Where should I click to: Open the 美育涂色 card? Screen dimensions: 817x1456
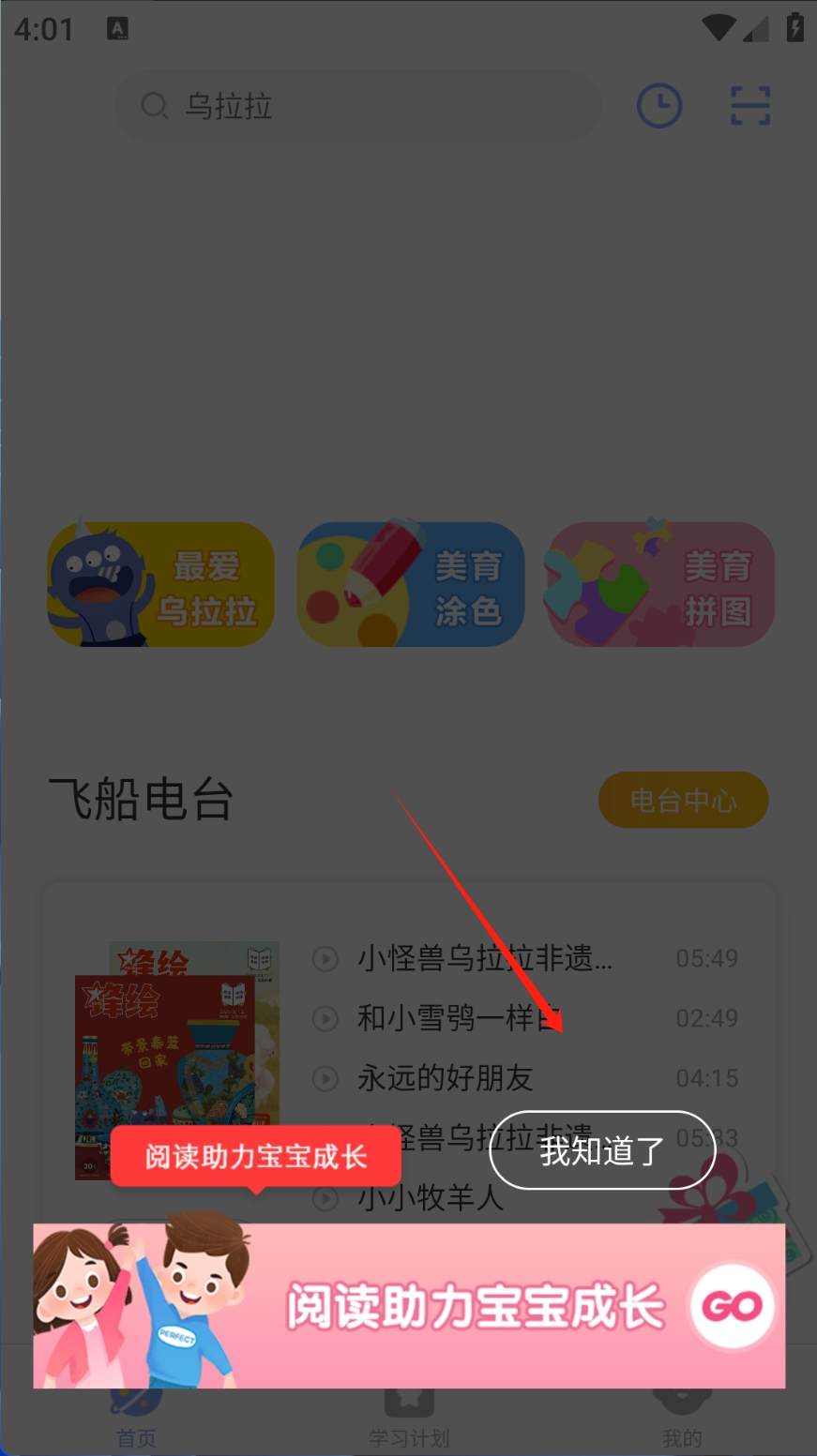click(410, 585)
